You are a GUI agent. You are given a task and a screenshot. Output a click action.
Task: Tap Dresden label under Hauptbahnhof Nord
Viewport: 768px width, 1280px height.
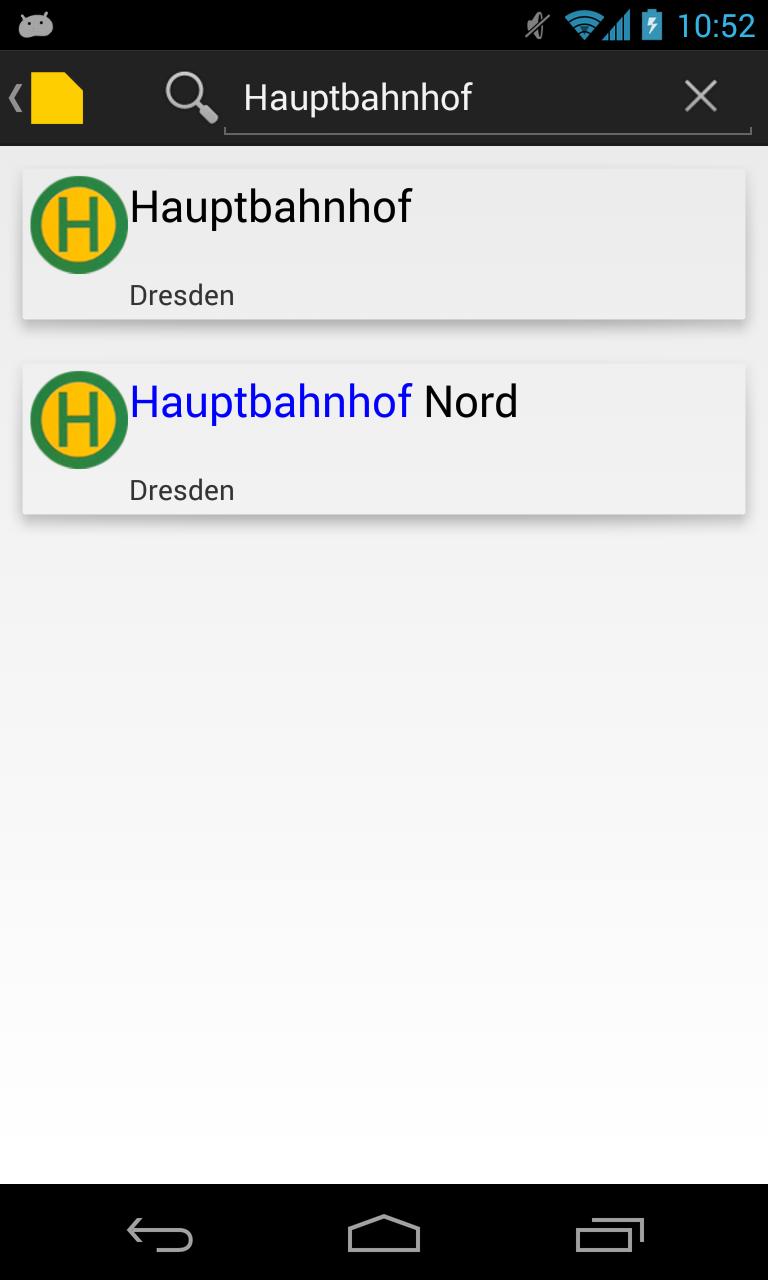point(181,489)
